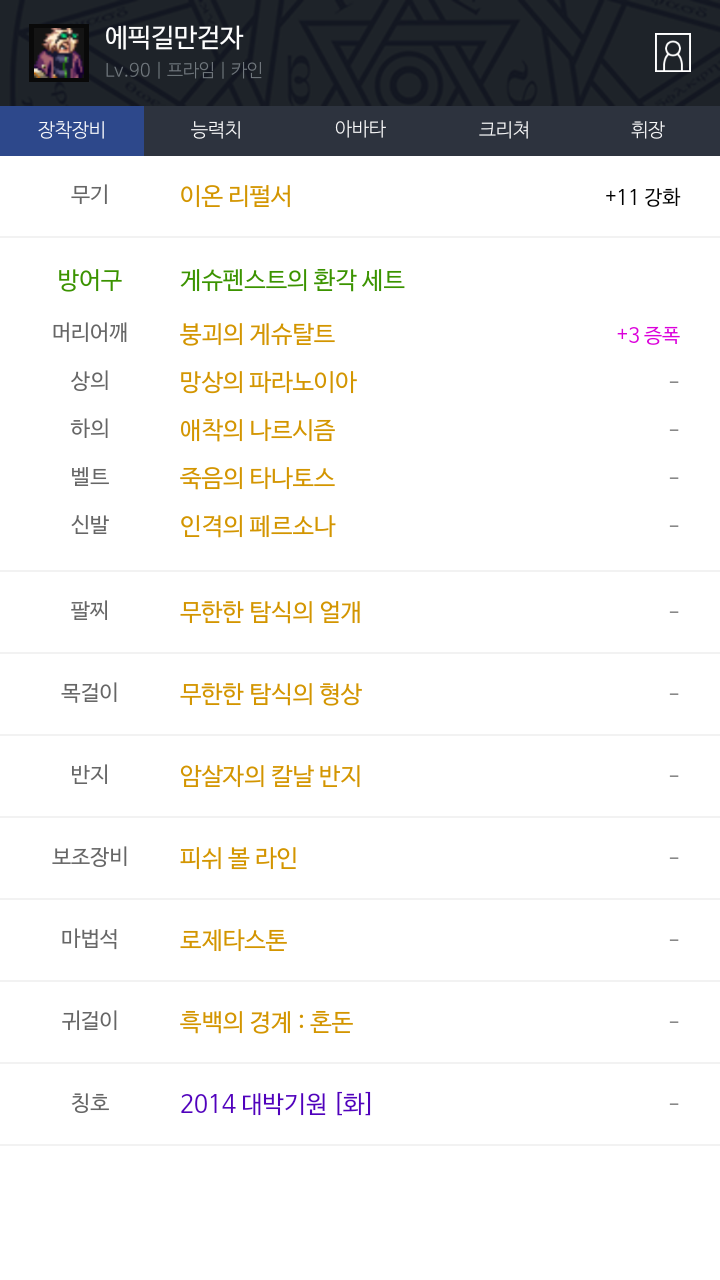Tap ring item 암살자의 칼날 반지
720x1280 pixels.
point(270,776)
